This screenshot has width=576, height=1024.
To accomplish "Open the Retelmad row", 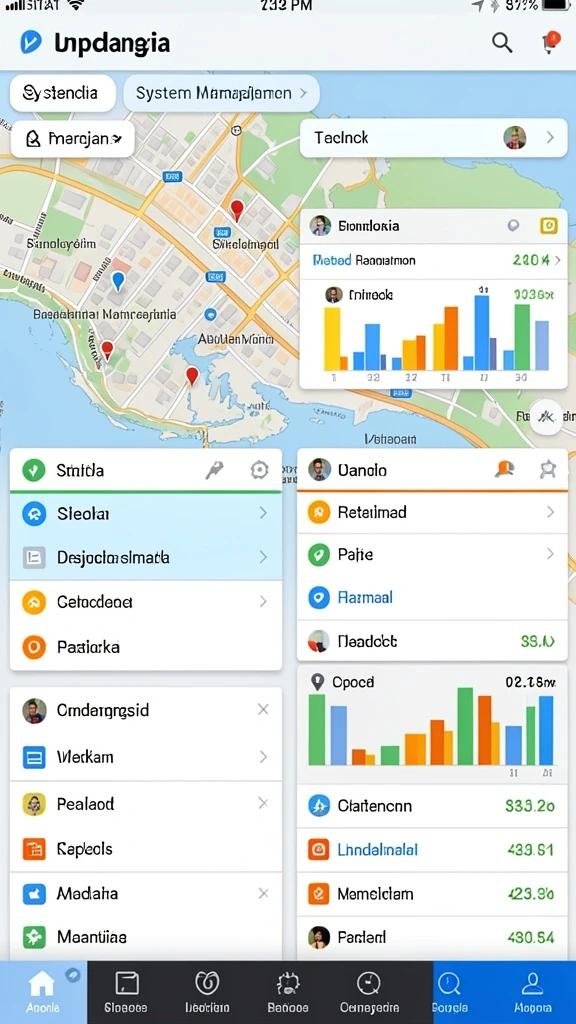I will coord(432,512).
